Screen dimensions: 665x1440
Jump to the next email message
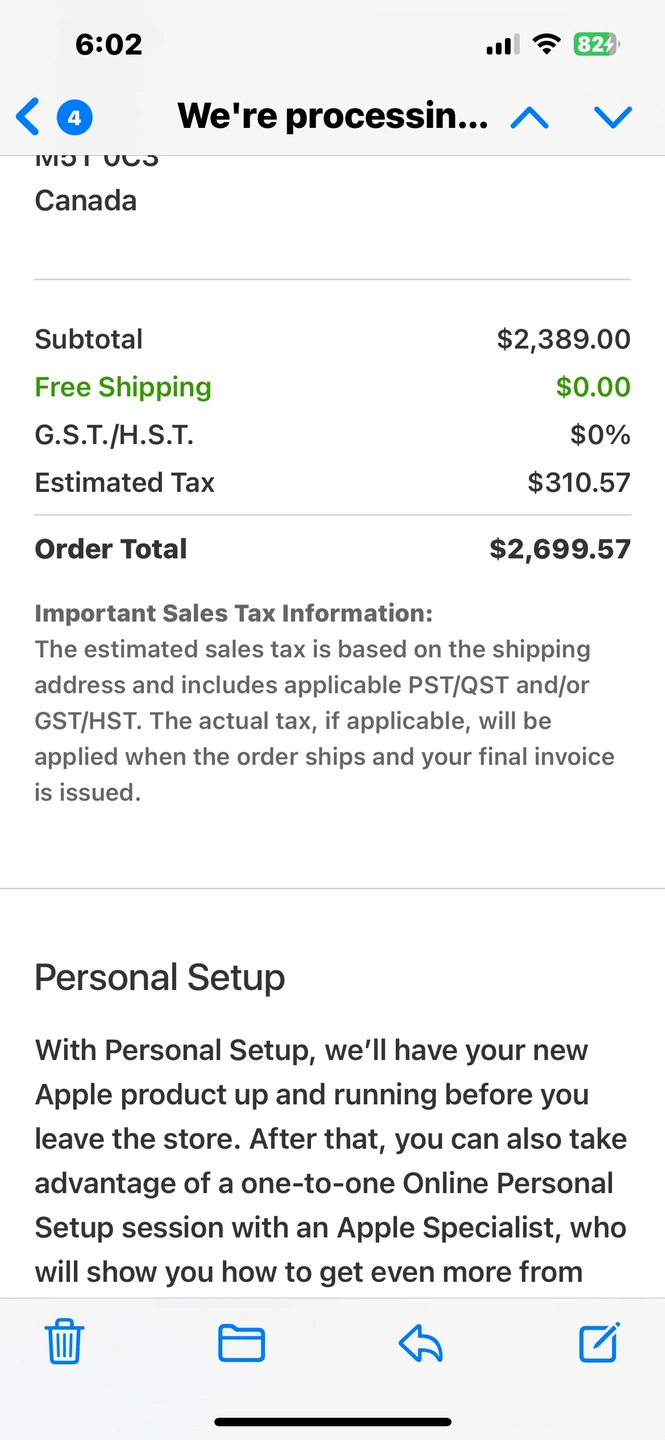(613, 118)
